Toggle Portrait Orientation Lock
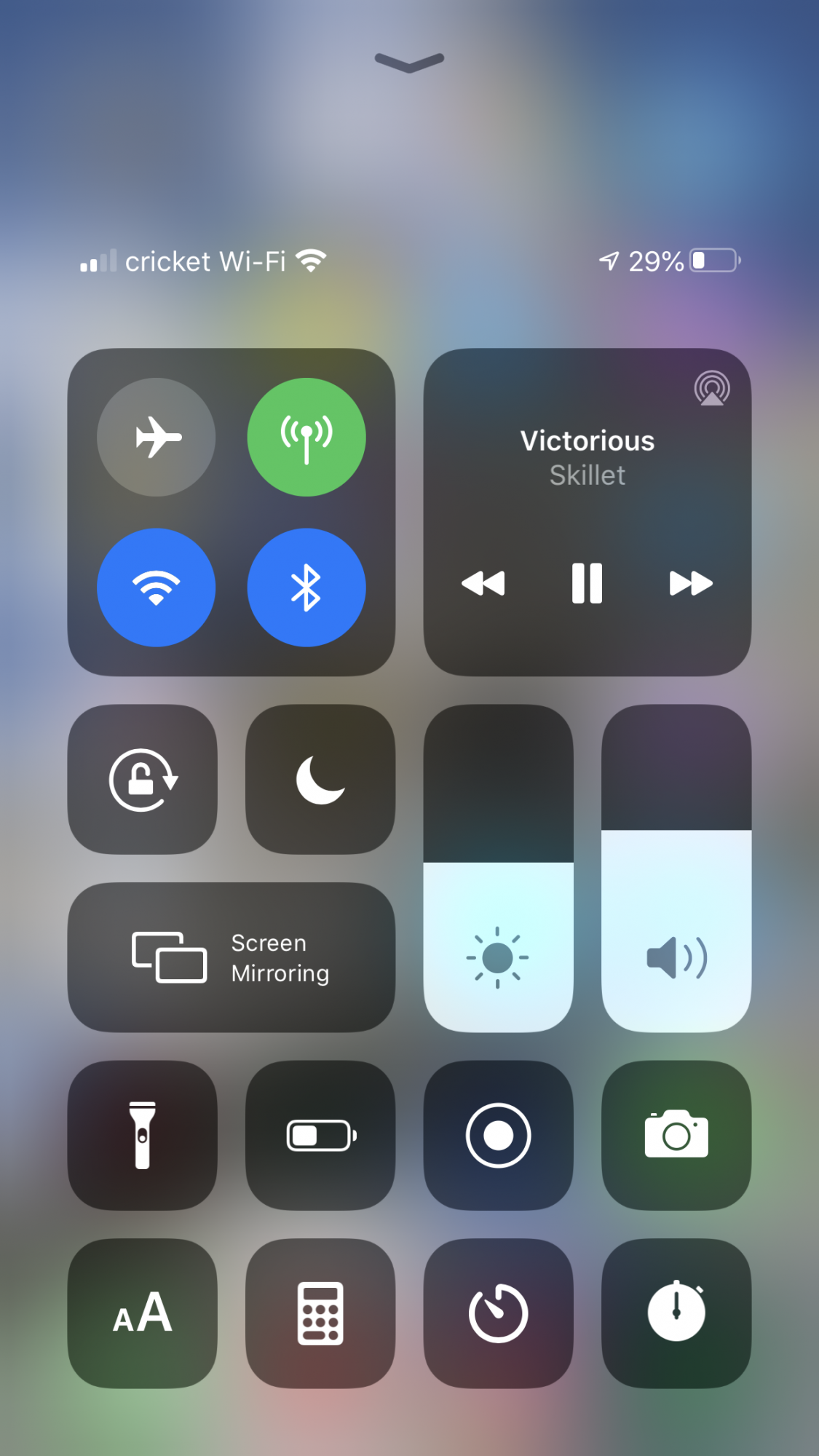The height and width of the screenshot is (1456, 819). [x=143, y=779]
